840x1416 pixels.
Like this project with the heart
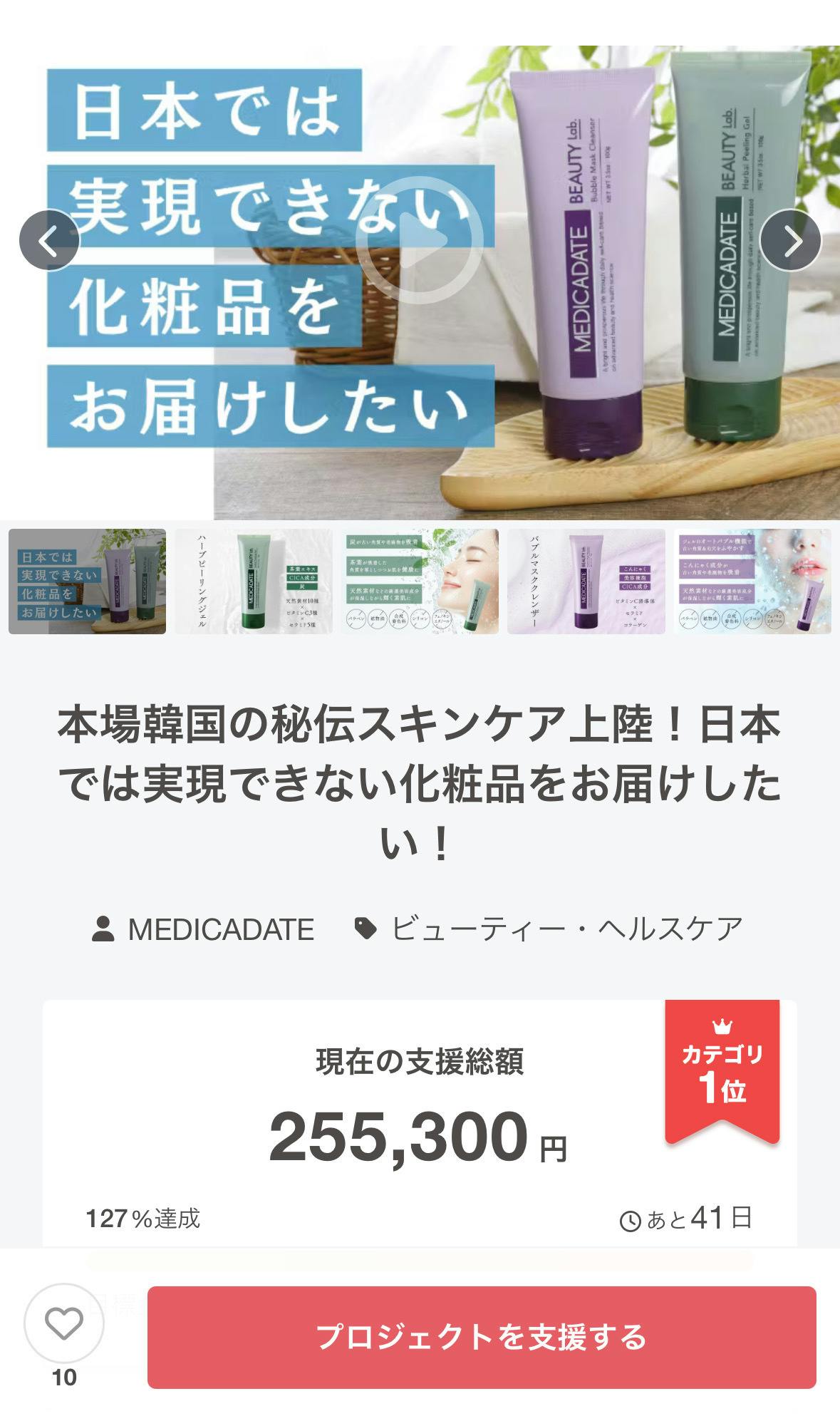coord(64,1323)
